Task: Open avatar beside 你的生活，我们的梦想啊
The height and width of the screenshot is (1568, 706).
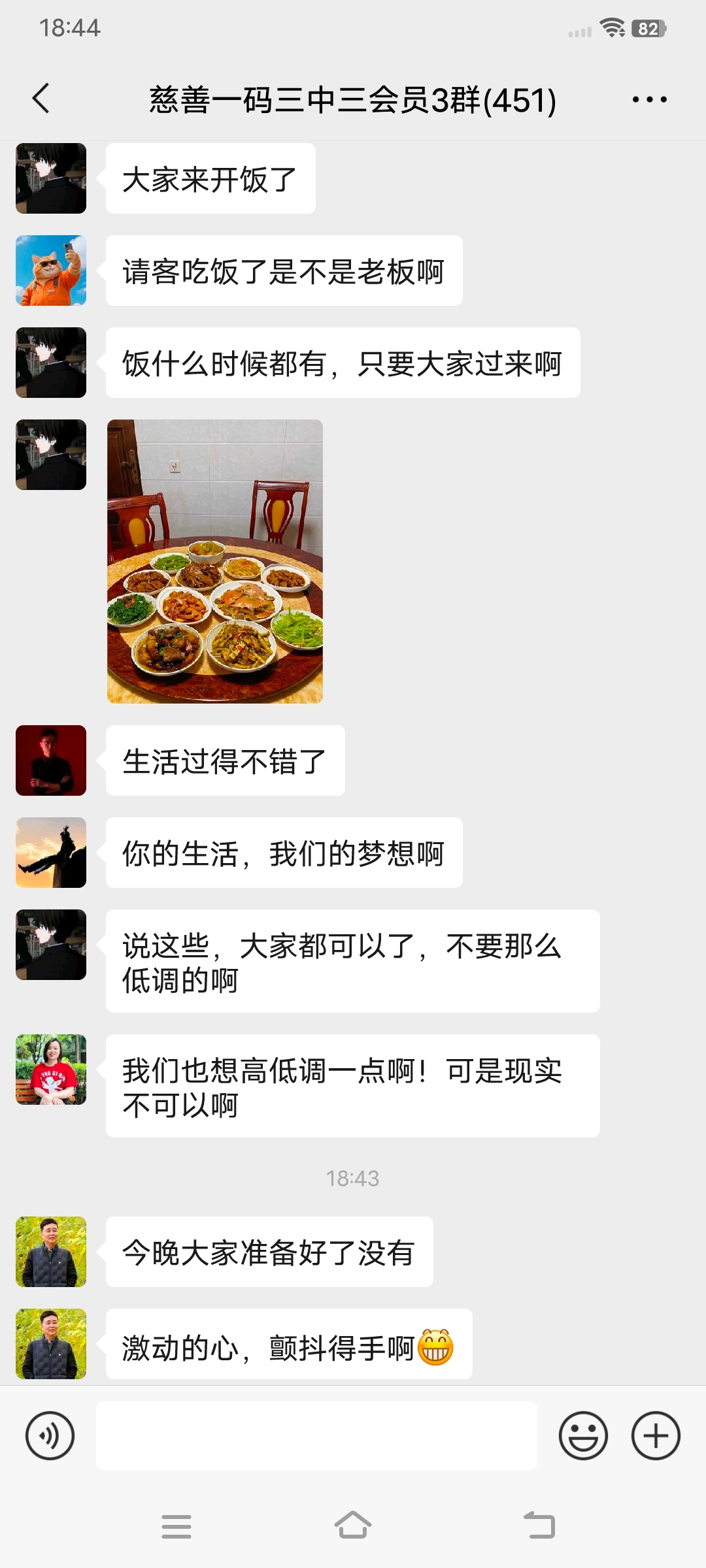Action: [x=51, y=853]
